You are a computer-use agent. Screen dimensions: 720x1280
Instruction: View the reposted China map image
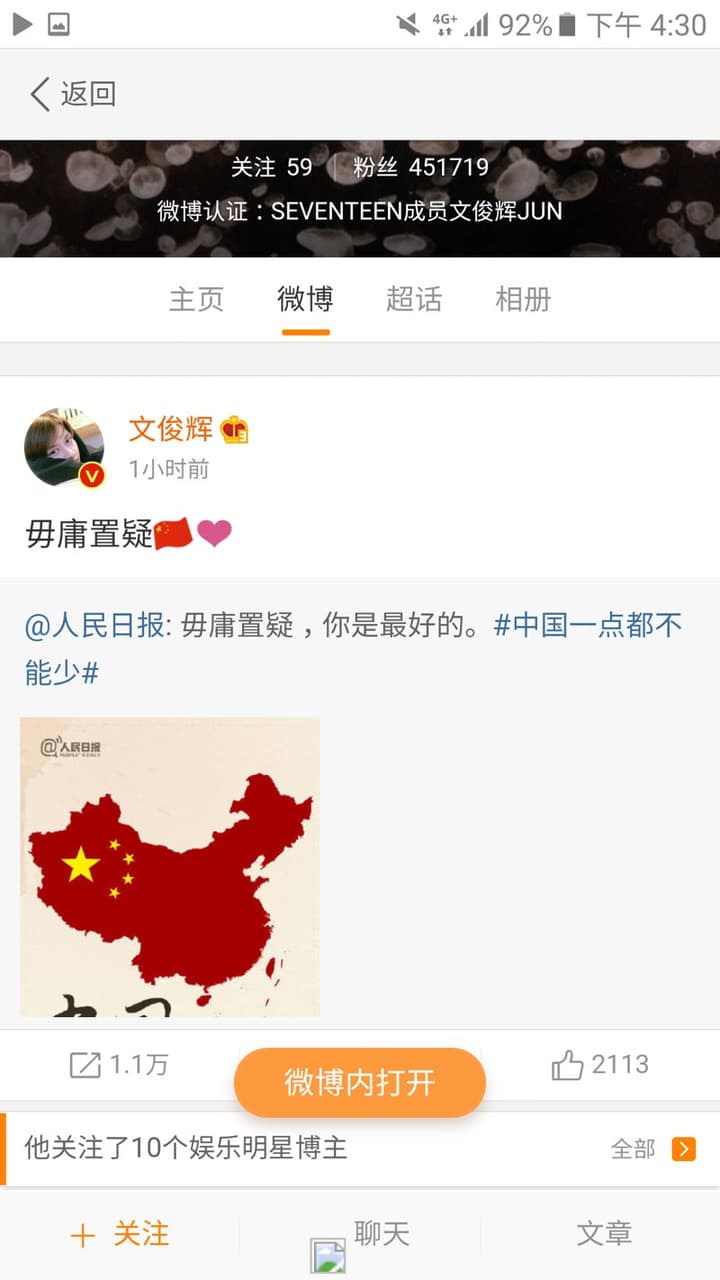pos(170,867)
